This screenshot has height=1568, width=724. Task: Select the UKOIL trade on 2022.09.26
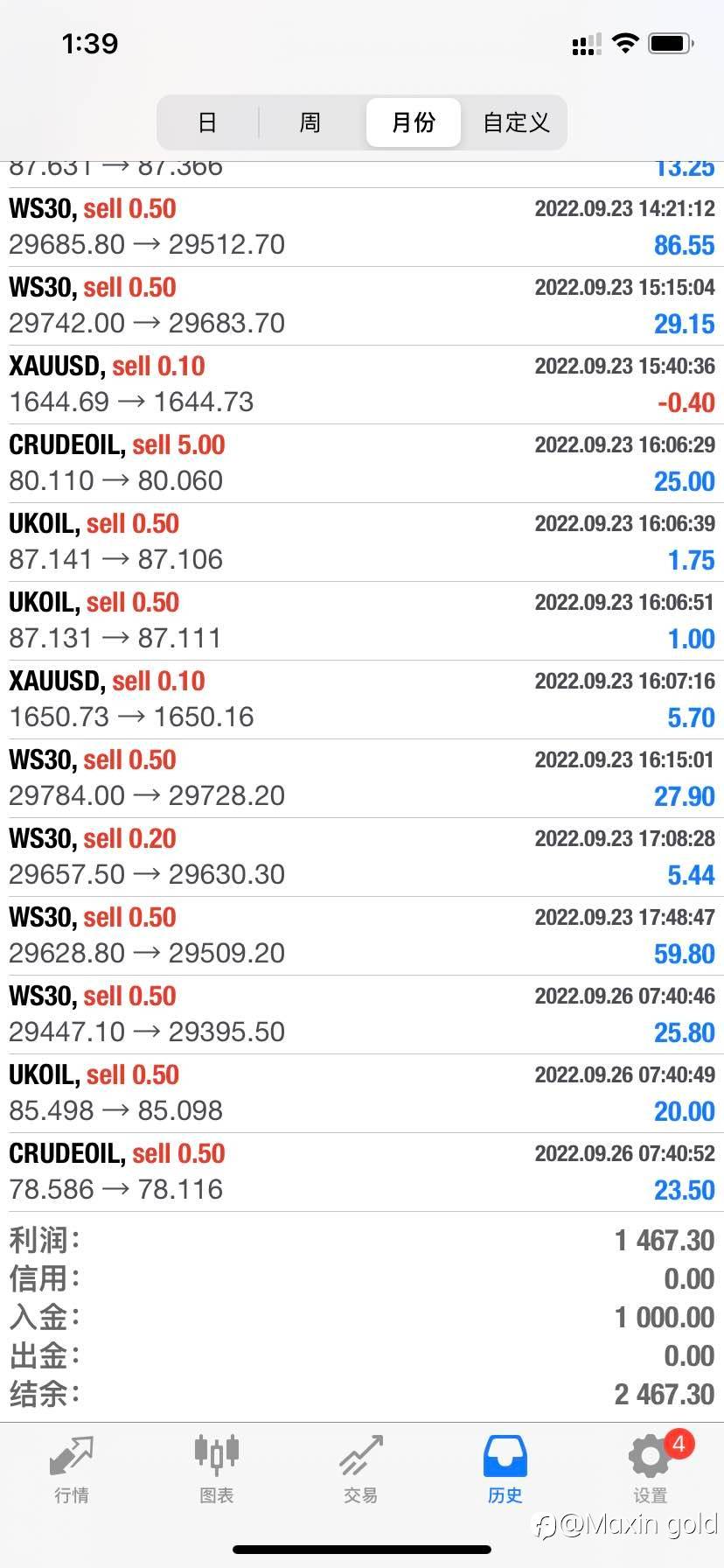(x=362, y=1094)
